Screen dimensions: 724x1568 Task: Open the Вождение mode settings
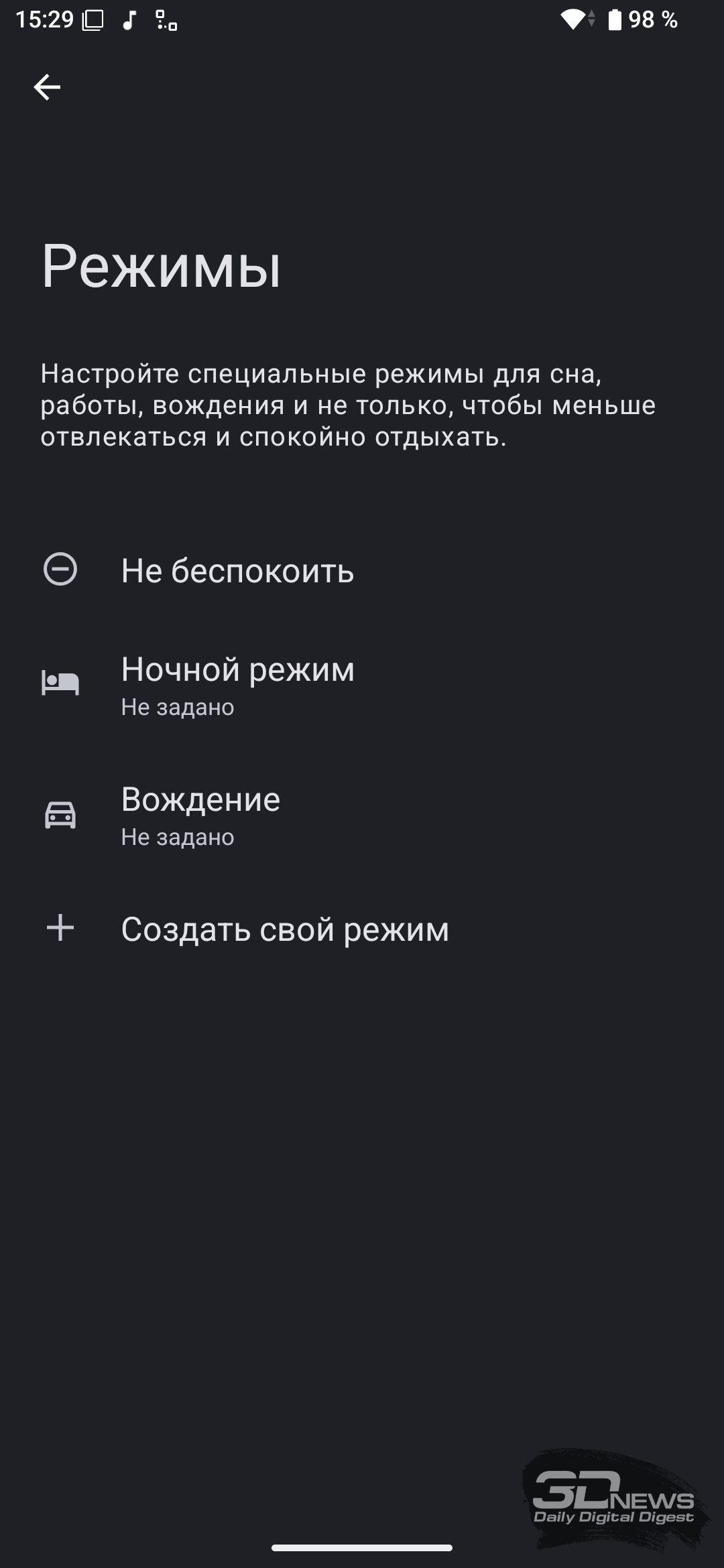click(201, 815)
